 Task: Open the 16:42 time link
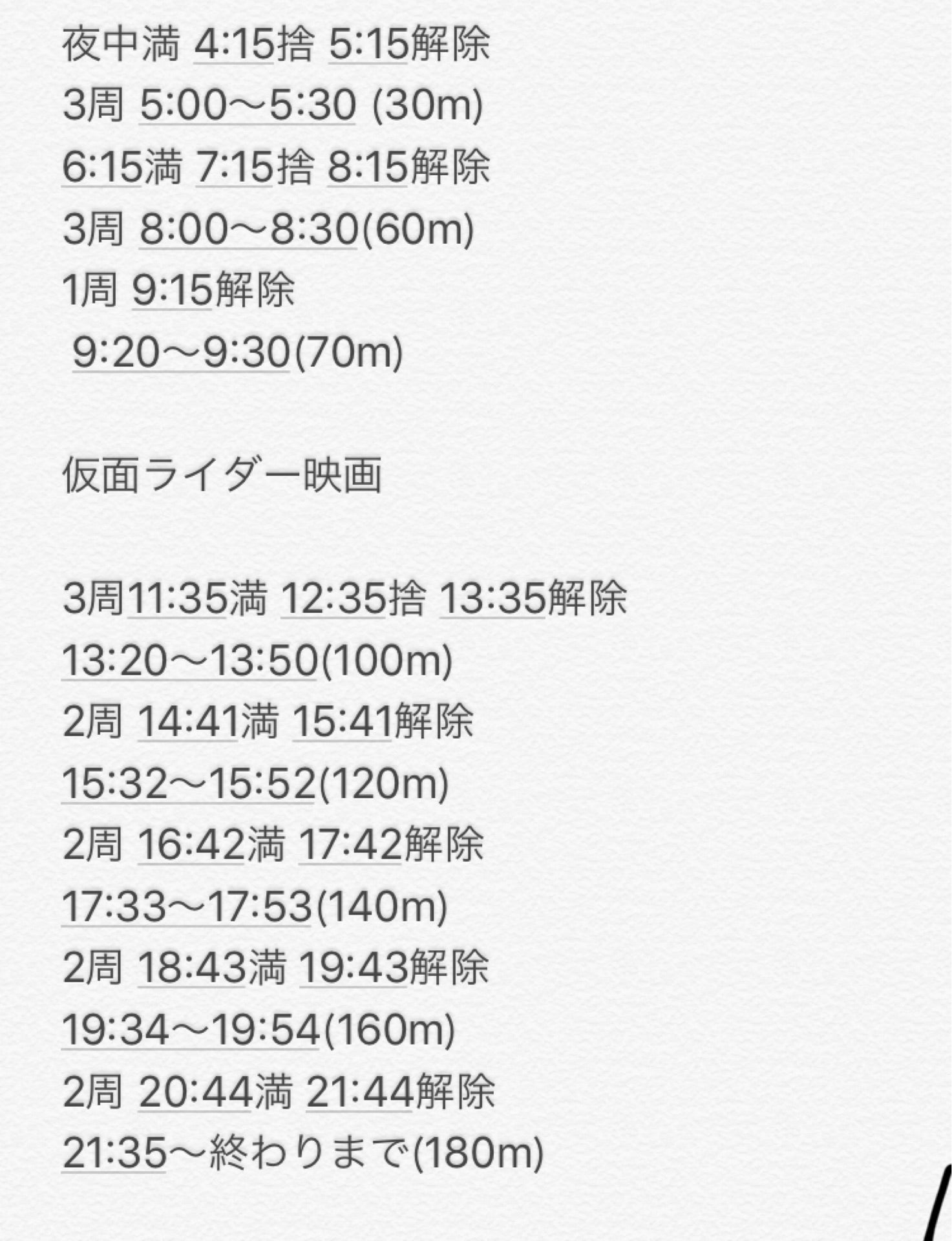pos(191,845)
